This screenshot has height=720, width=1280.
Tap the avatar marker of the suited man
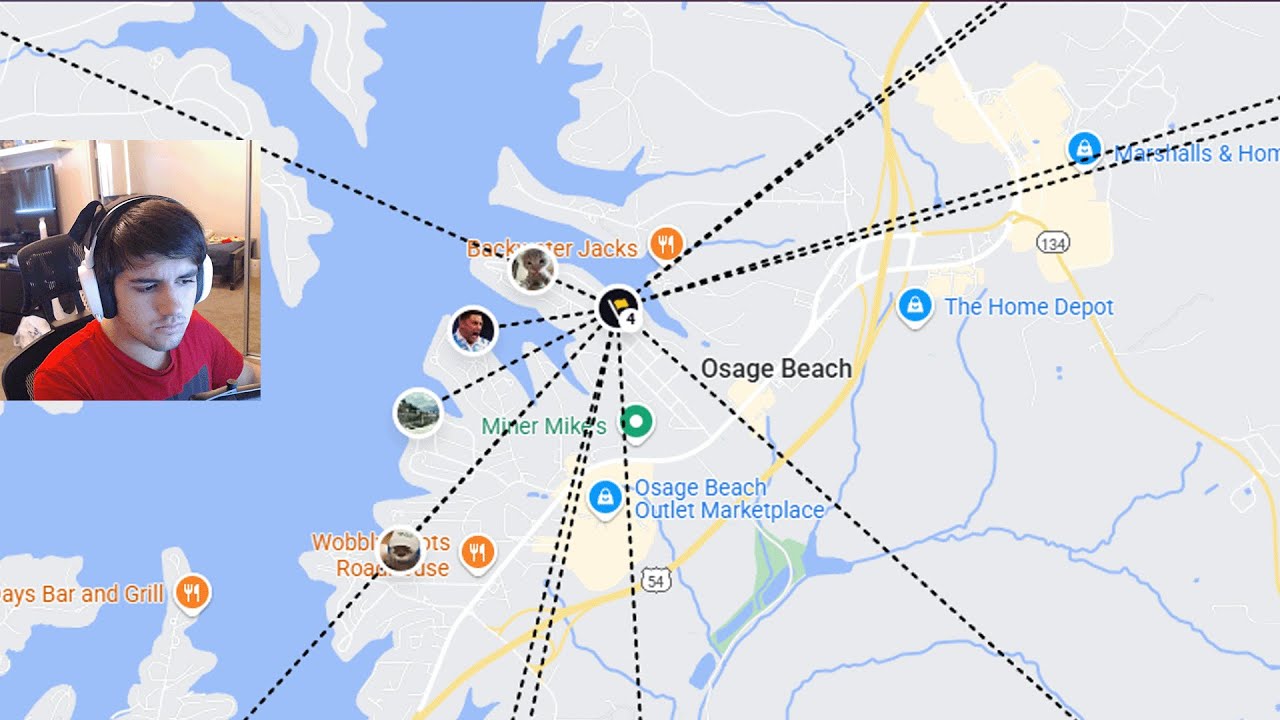472,330
